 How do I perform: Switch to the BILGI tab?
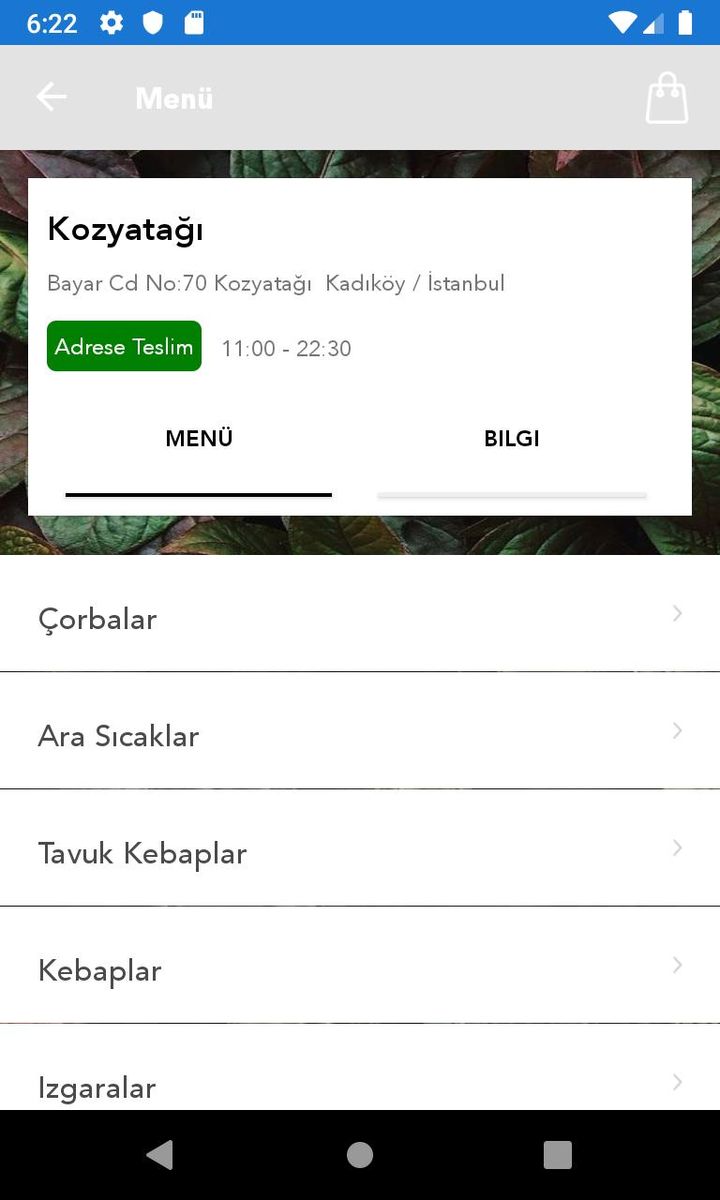click(x=511, y=438)
